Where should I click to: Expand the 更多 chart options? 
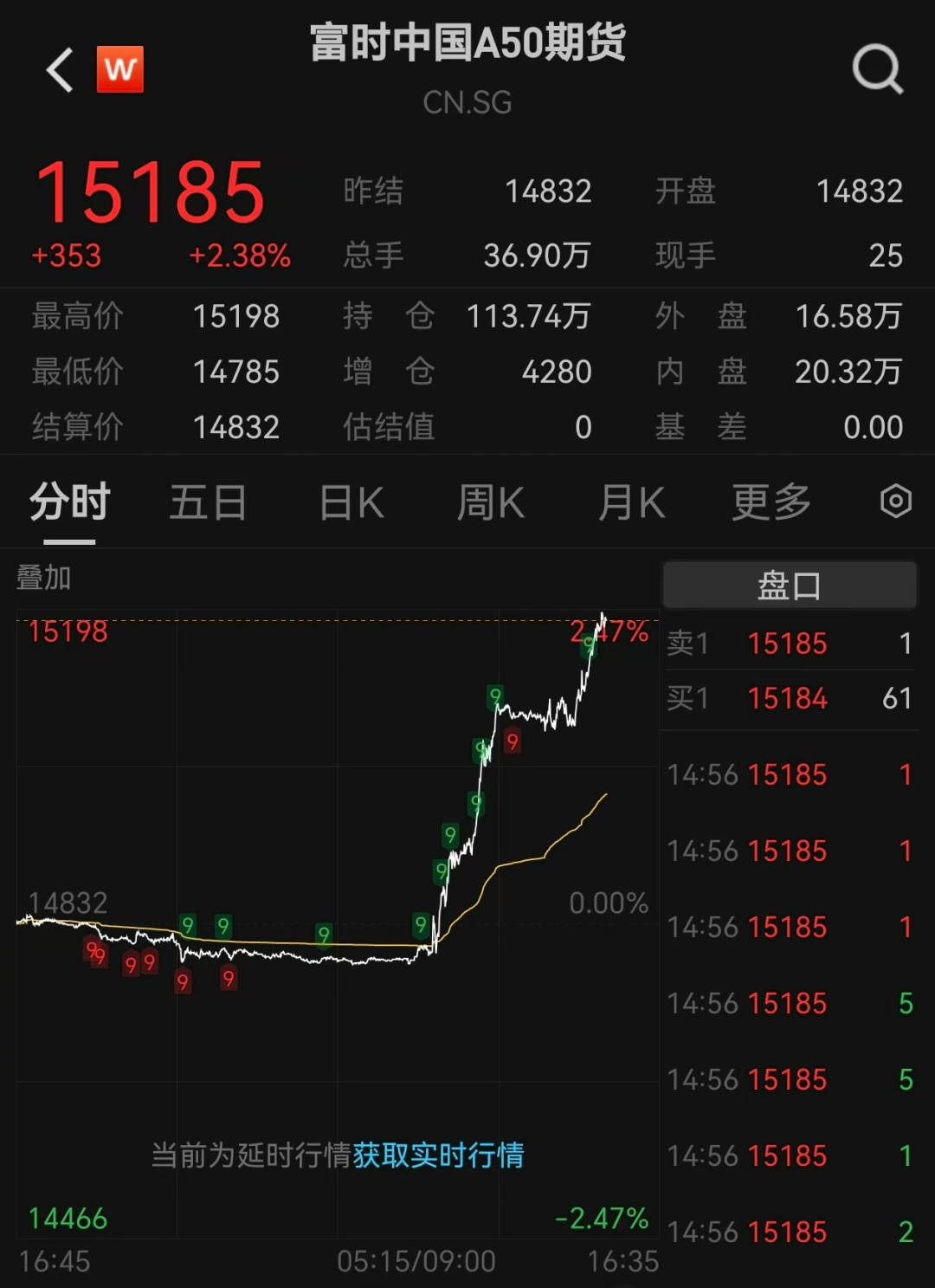pyautogui.click(x=771, y=502)
